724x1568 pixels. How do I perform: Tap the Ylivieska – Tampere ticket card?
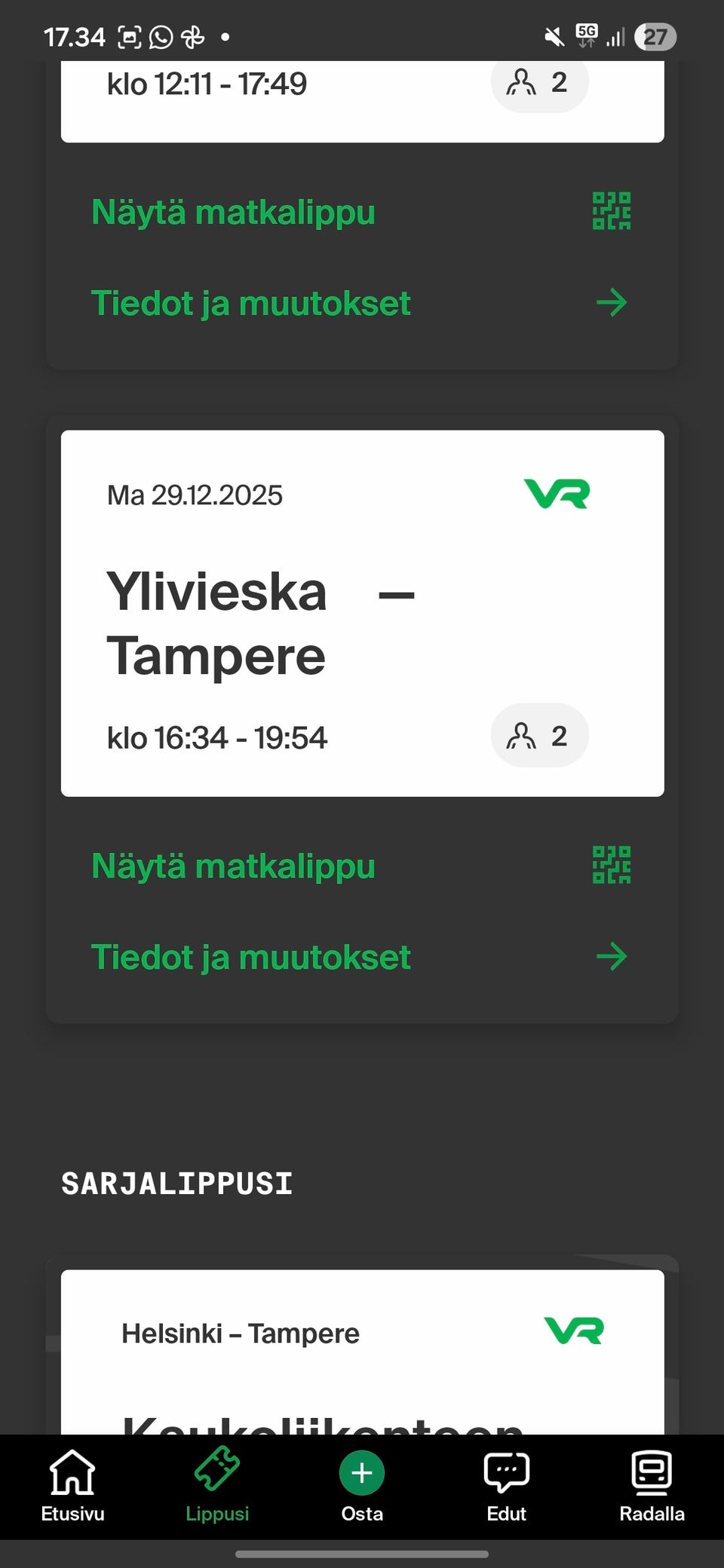point(360,611)
